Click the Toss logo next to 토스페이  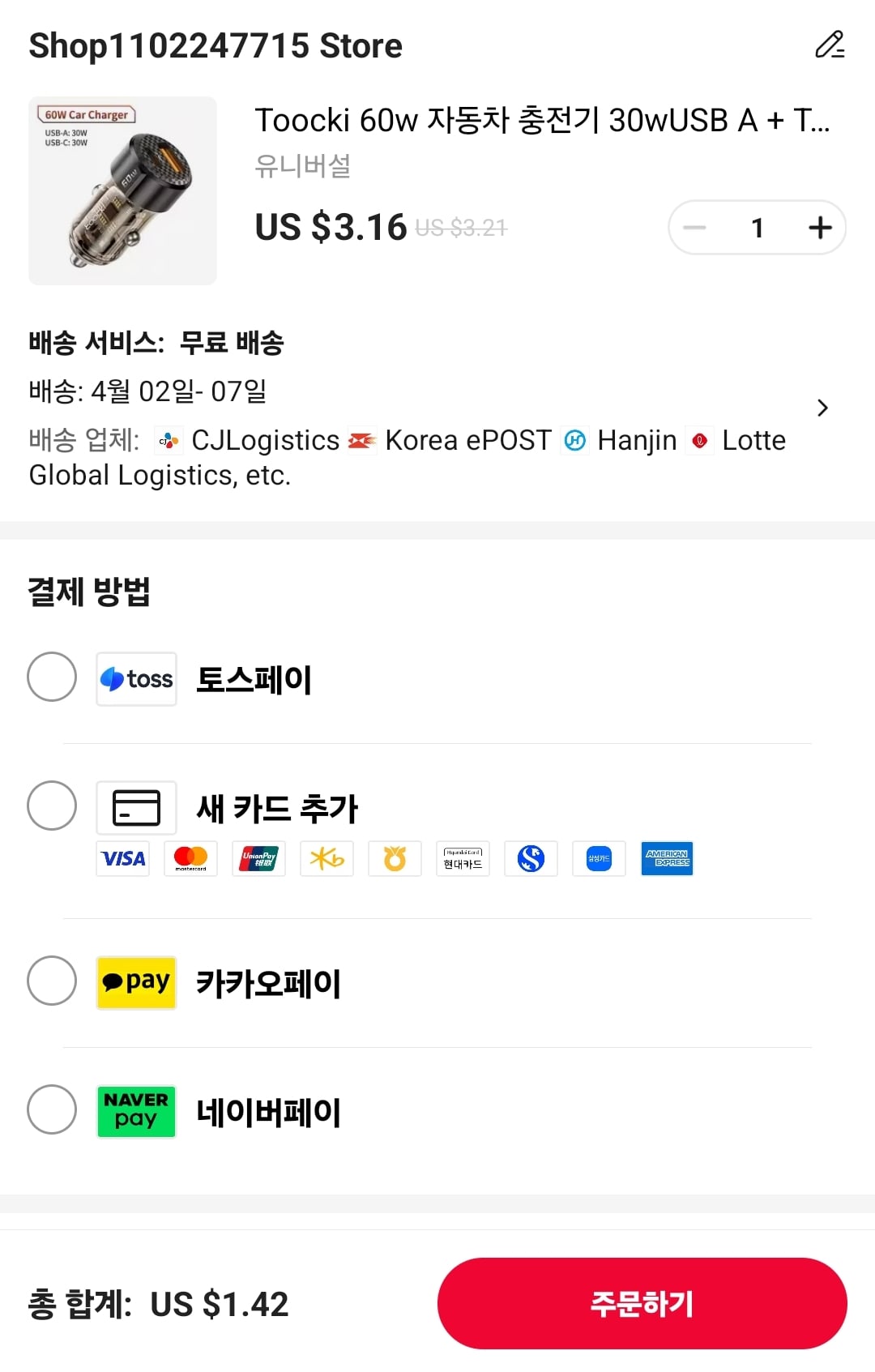coord(136,678)
